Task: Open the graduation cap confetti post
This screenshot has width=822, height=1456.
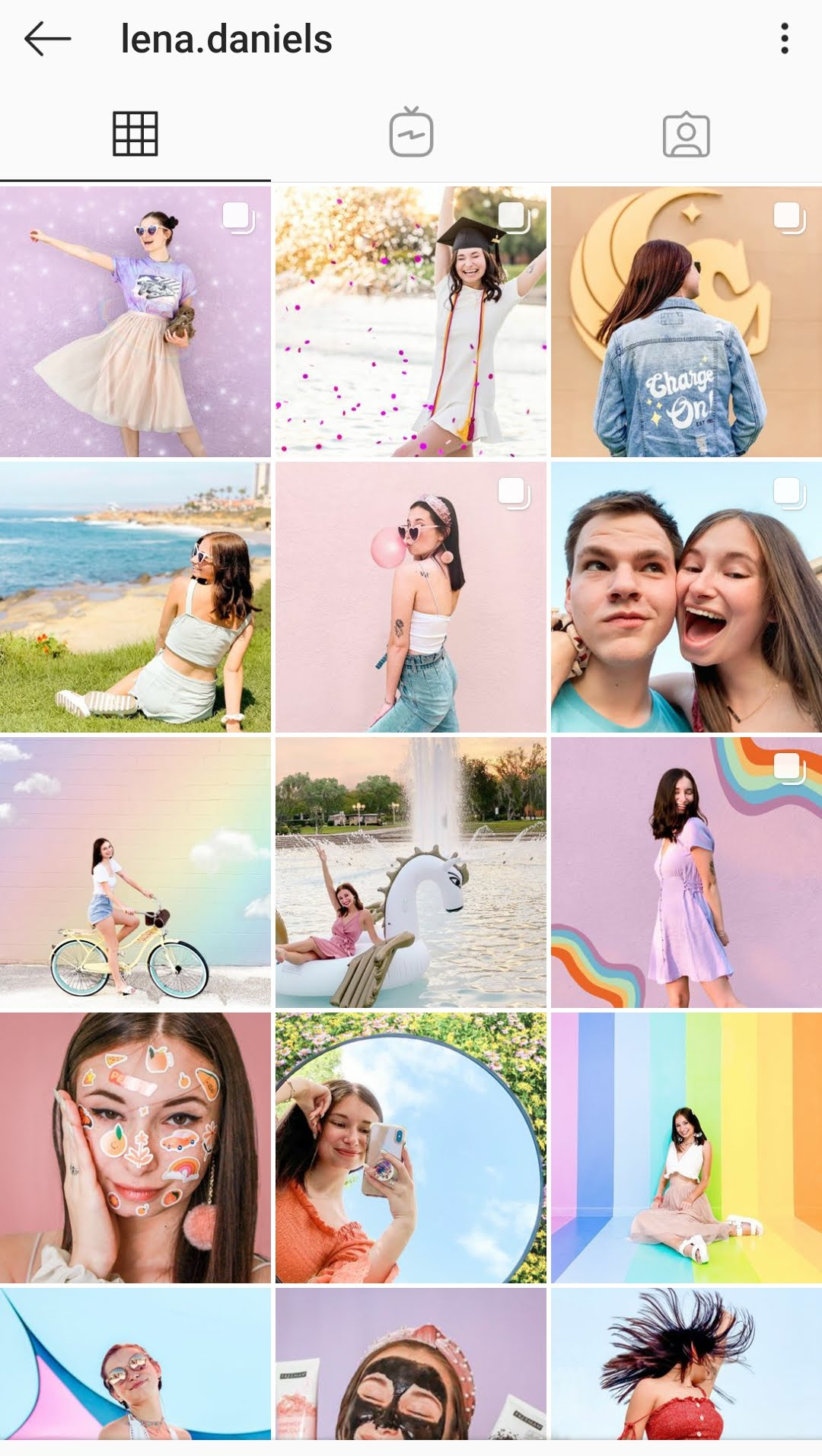Action: (411, 322)
